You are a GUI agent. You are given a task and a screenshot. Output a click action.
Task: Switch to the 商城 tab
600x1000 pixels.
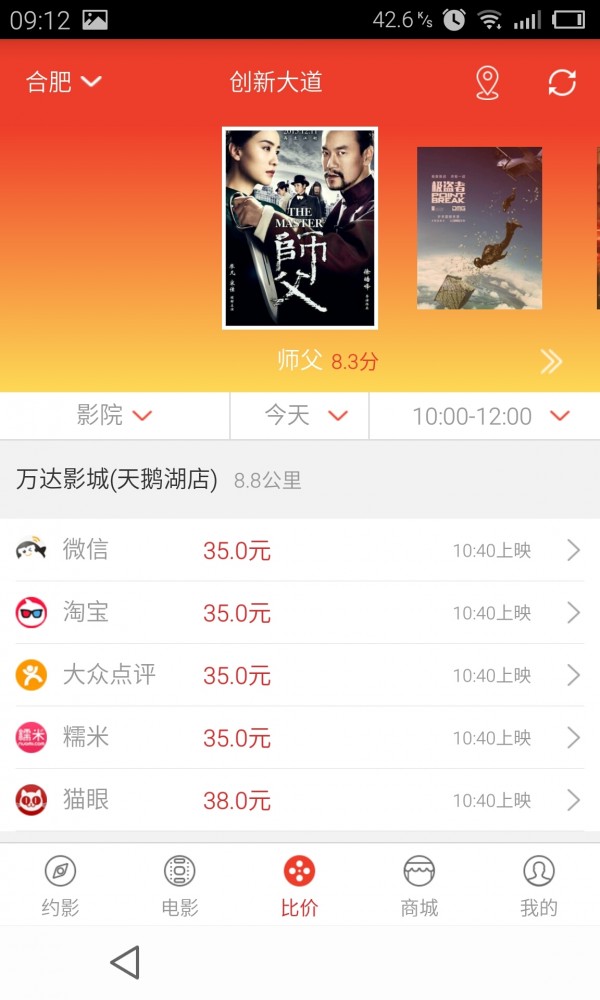point(419,885)
